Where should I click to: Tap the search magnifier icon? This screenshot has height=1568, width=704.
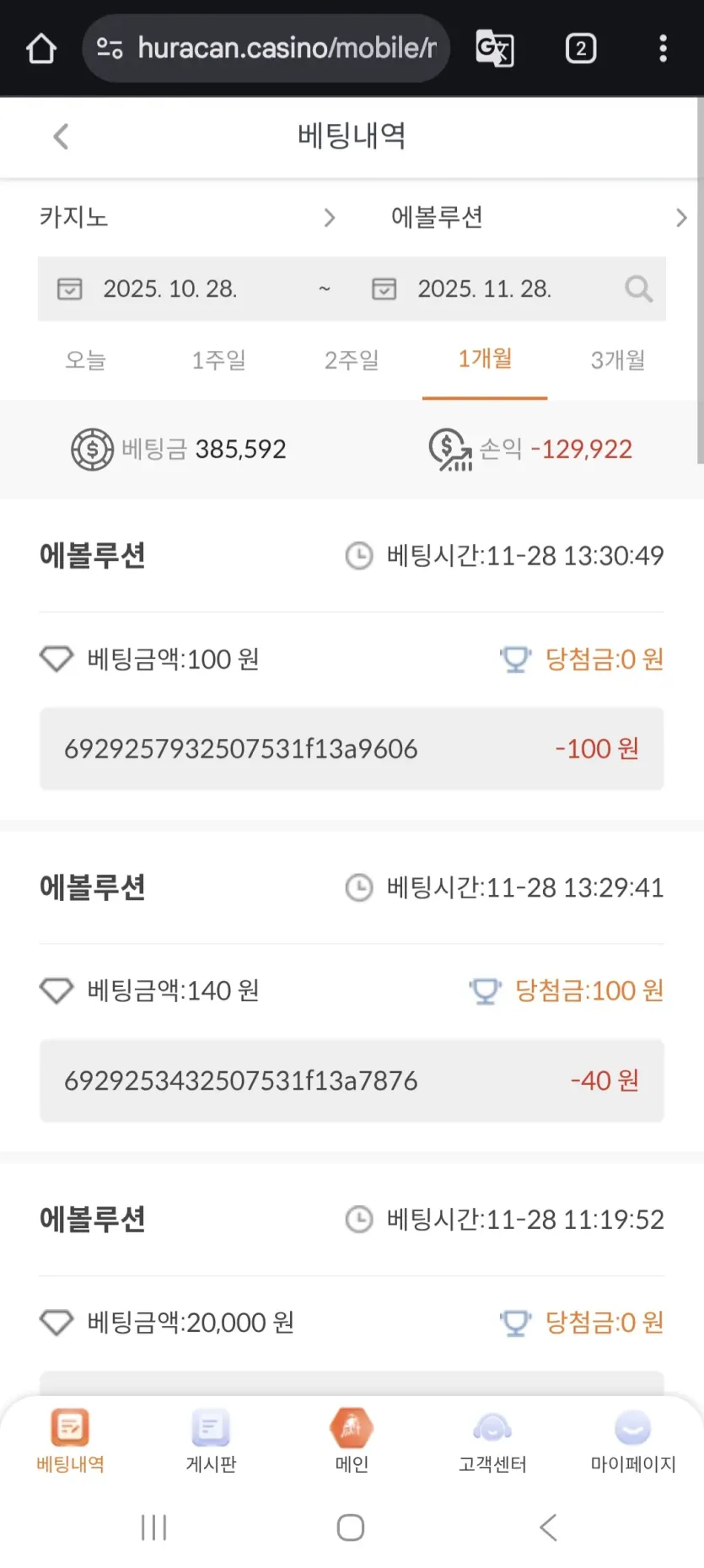coord(639,289)
